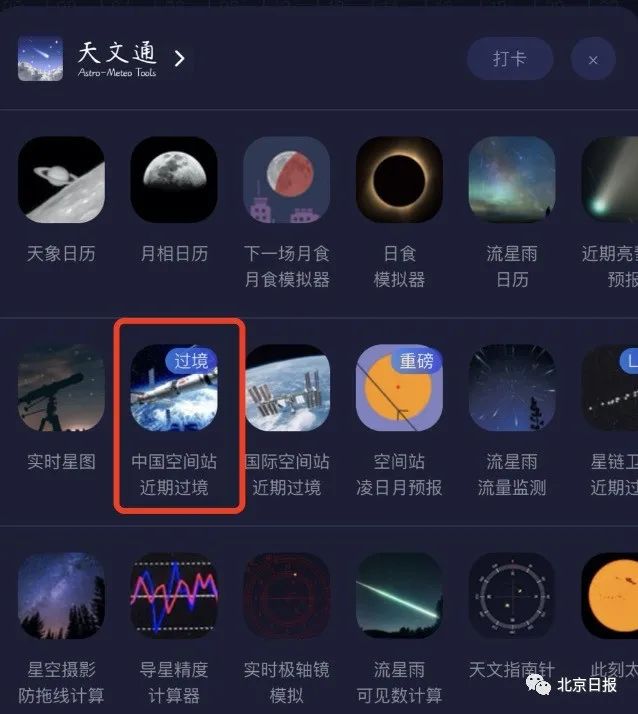Viewport: 638px width, 714px height.
Task: Open 实时极轴镜模拟
Action: tap(286, 596)
